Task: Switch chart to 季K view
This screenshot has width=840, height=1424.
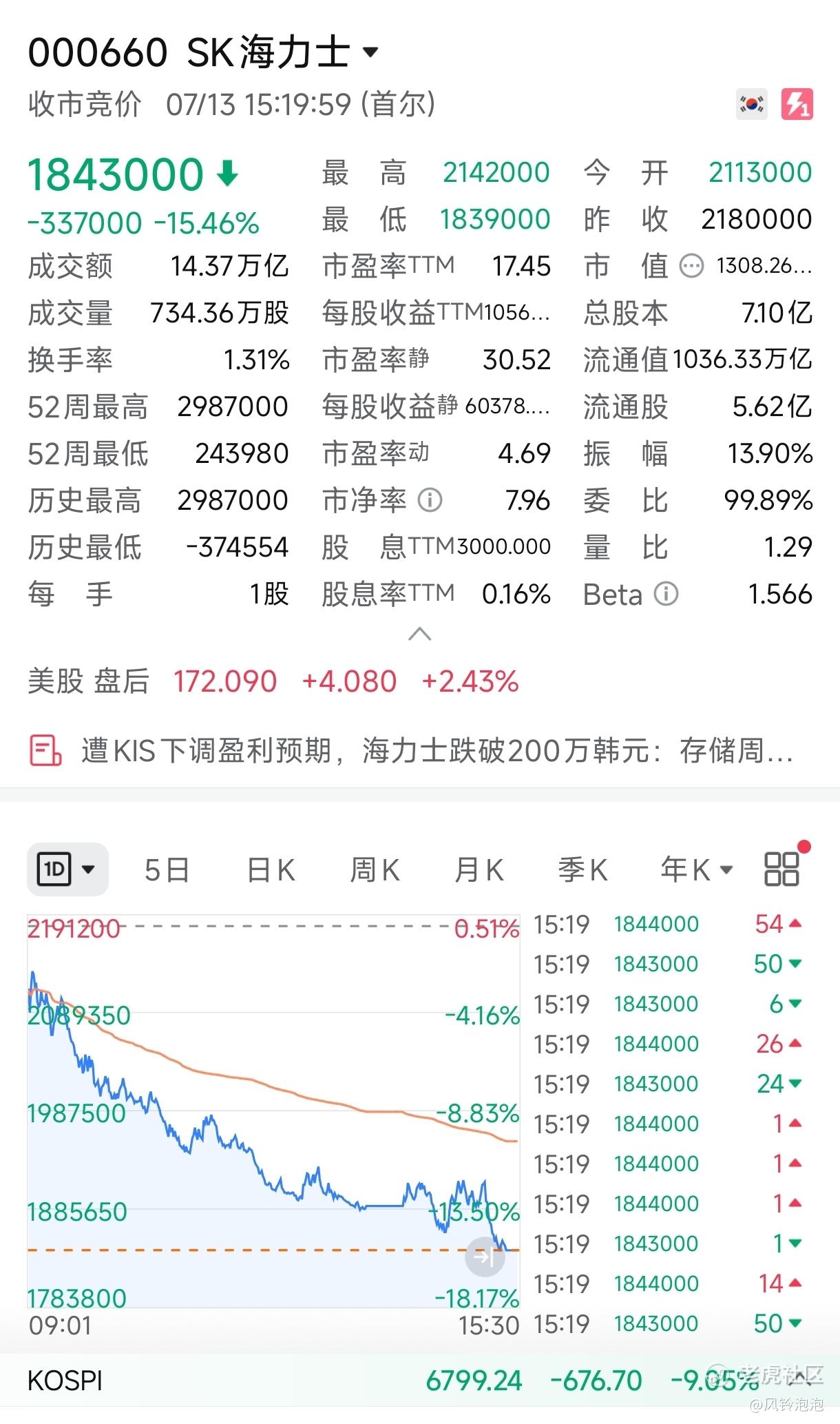Action: (x=583, y=870)
